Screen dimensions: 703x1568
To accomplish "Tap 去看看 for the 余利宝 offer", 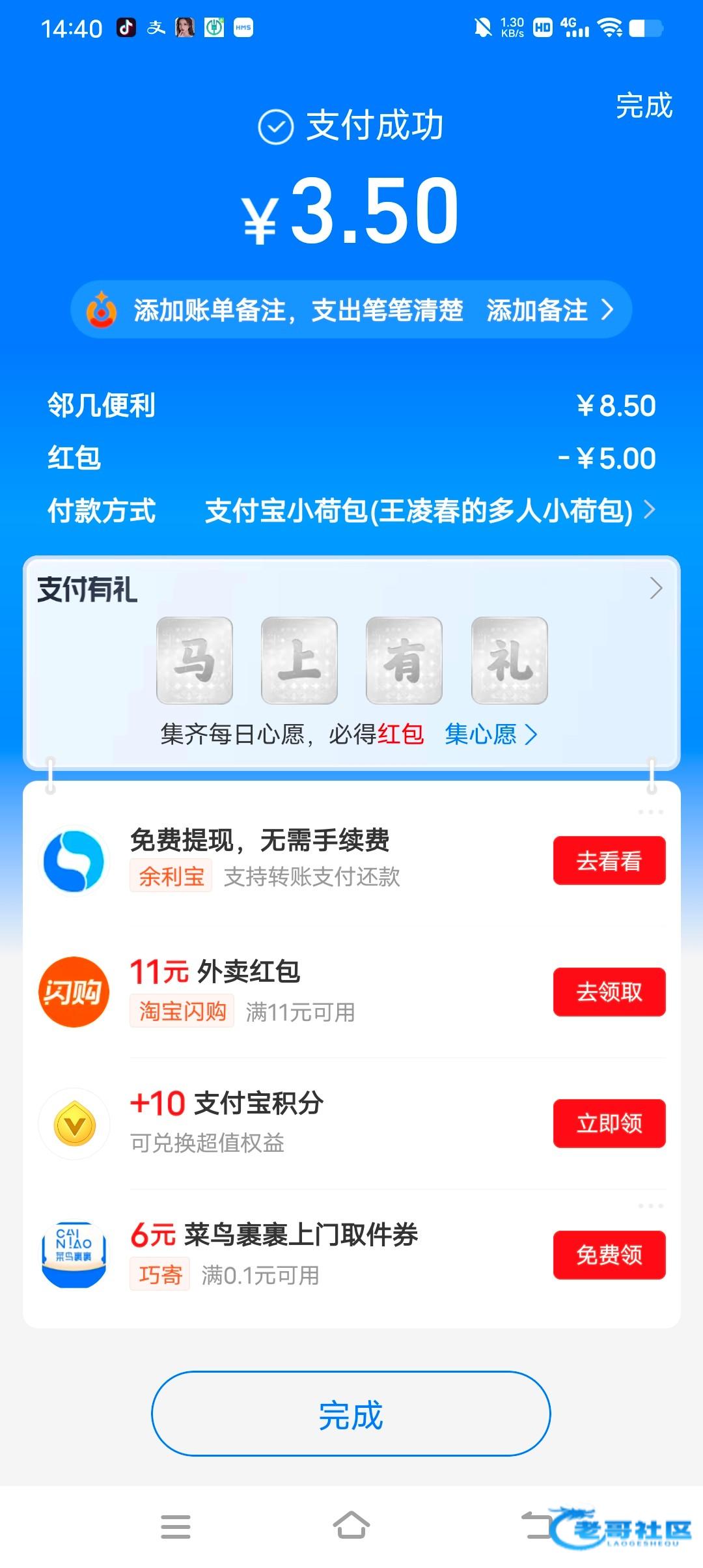I will pyautogui.click(x=609, y=861).
